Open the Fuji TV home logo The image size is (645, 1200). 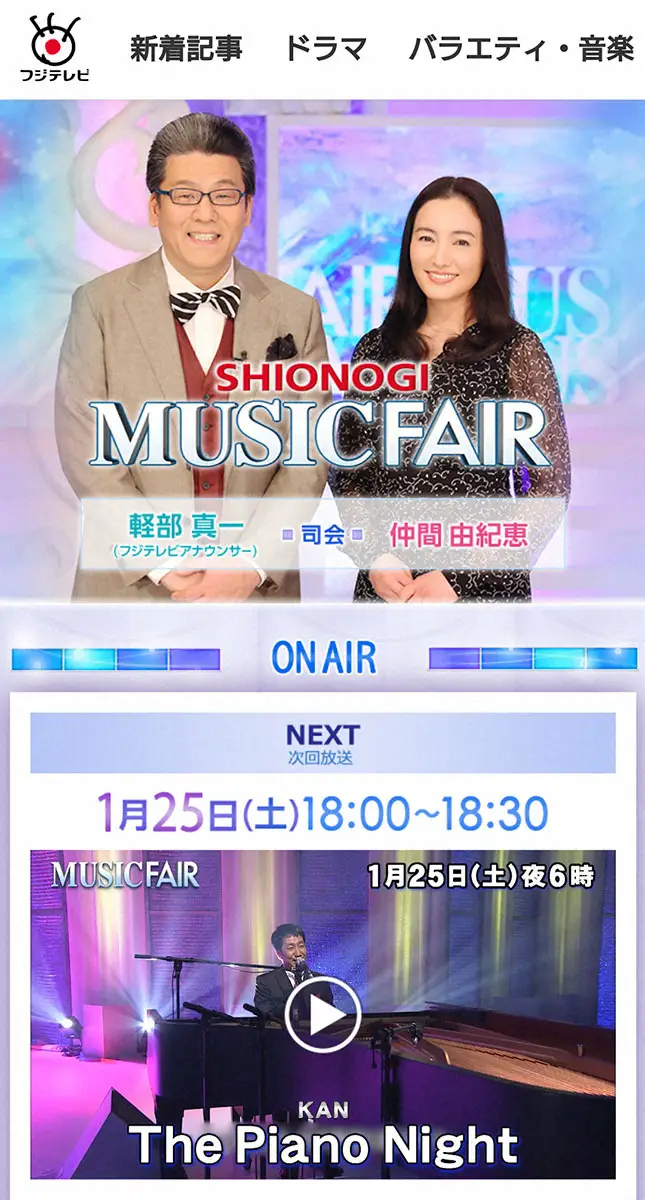[x=54, y=48]
